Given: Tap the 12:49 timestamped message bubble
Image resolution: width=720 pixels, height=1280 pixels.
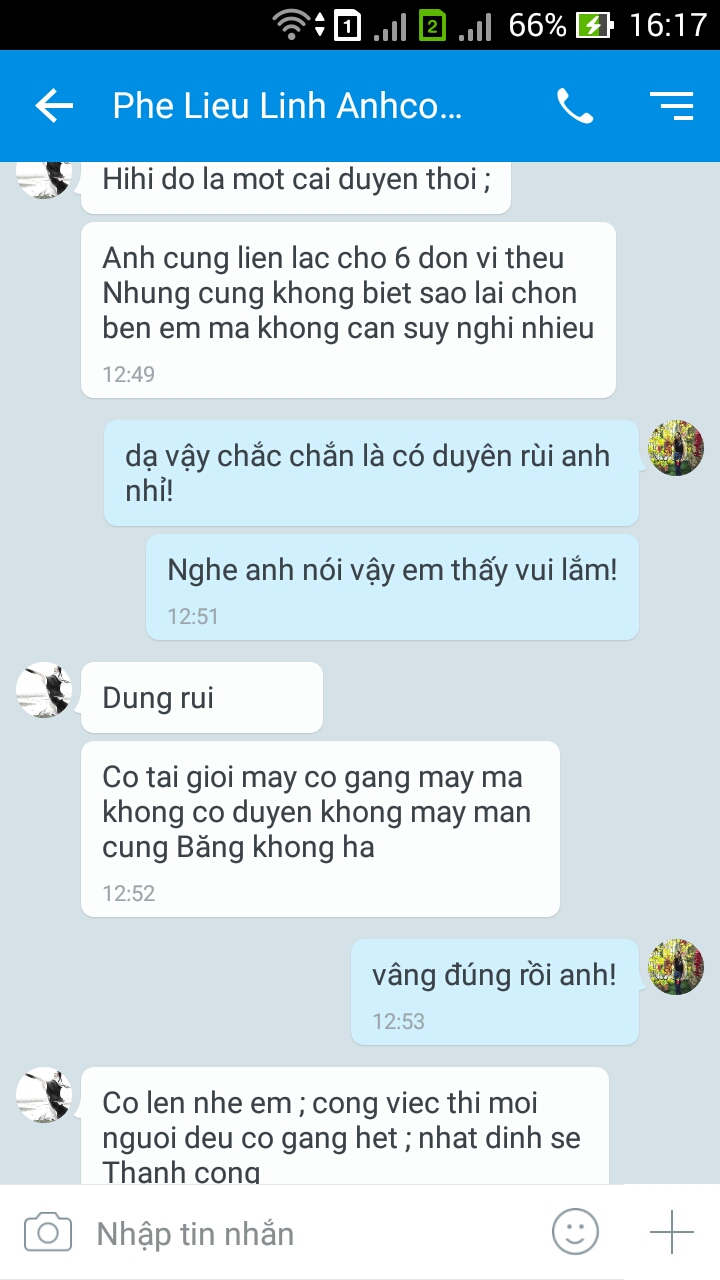Looking at the screenshot, I should (348, 310).
